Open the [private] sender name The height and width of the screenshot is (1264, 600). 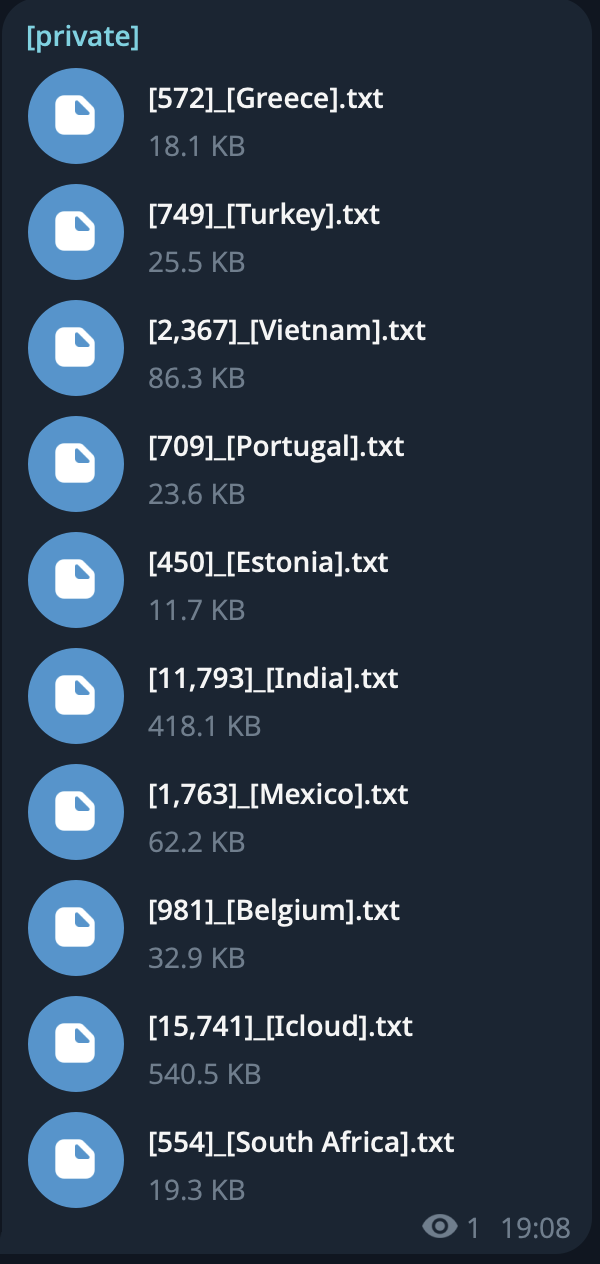coord(83,37)
